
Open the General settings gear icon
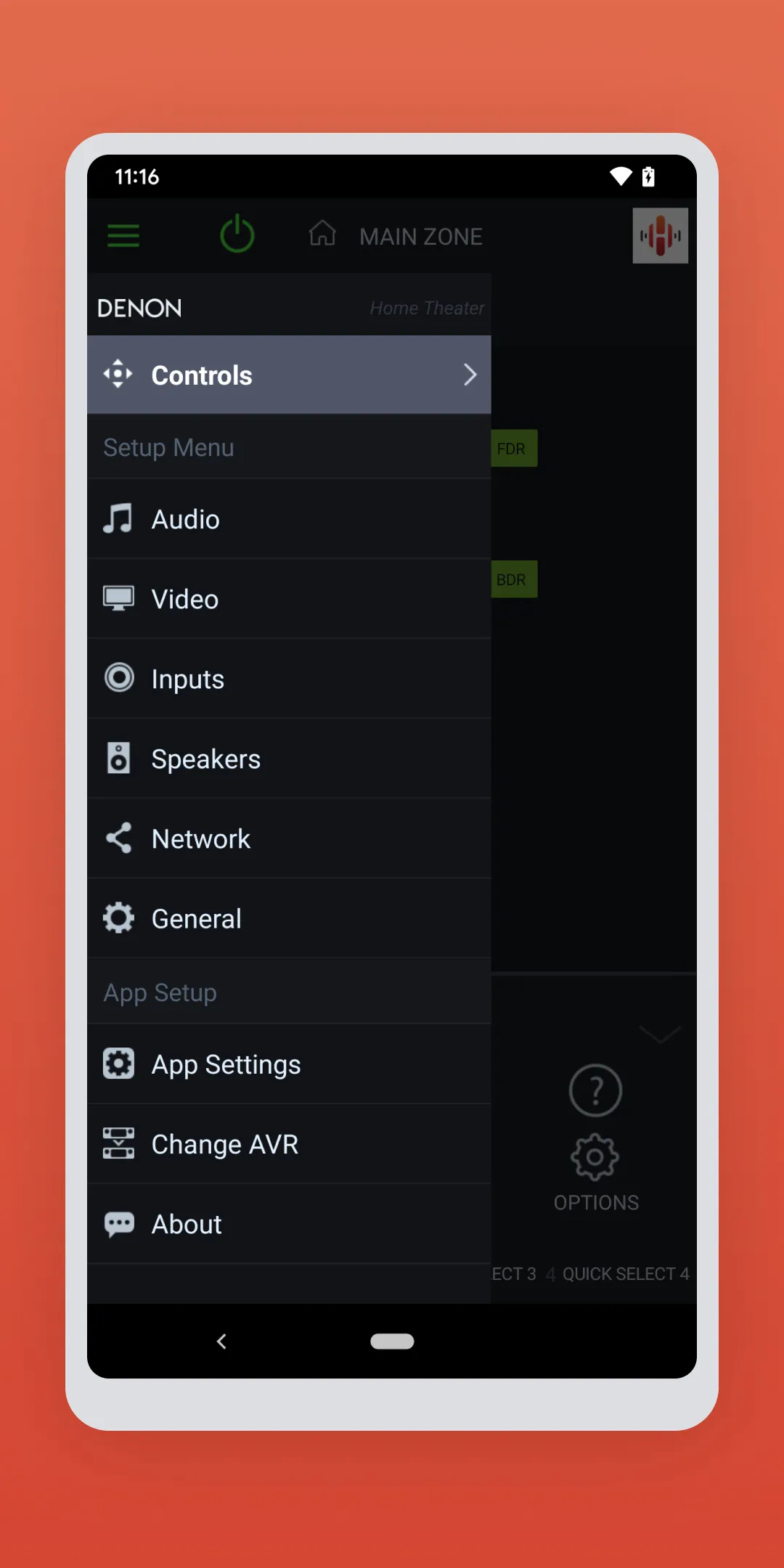pyautogui.click(x=119, y=917)
